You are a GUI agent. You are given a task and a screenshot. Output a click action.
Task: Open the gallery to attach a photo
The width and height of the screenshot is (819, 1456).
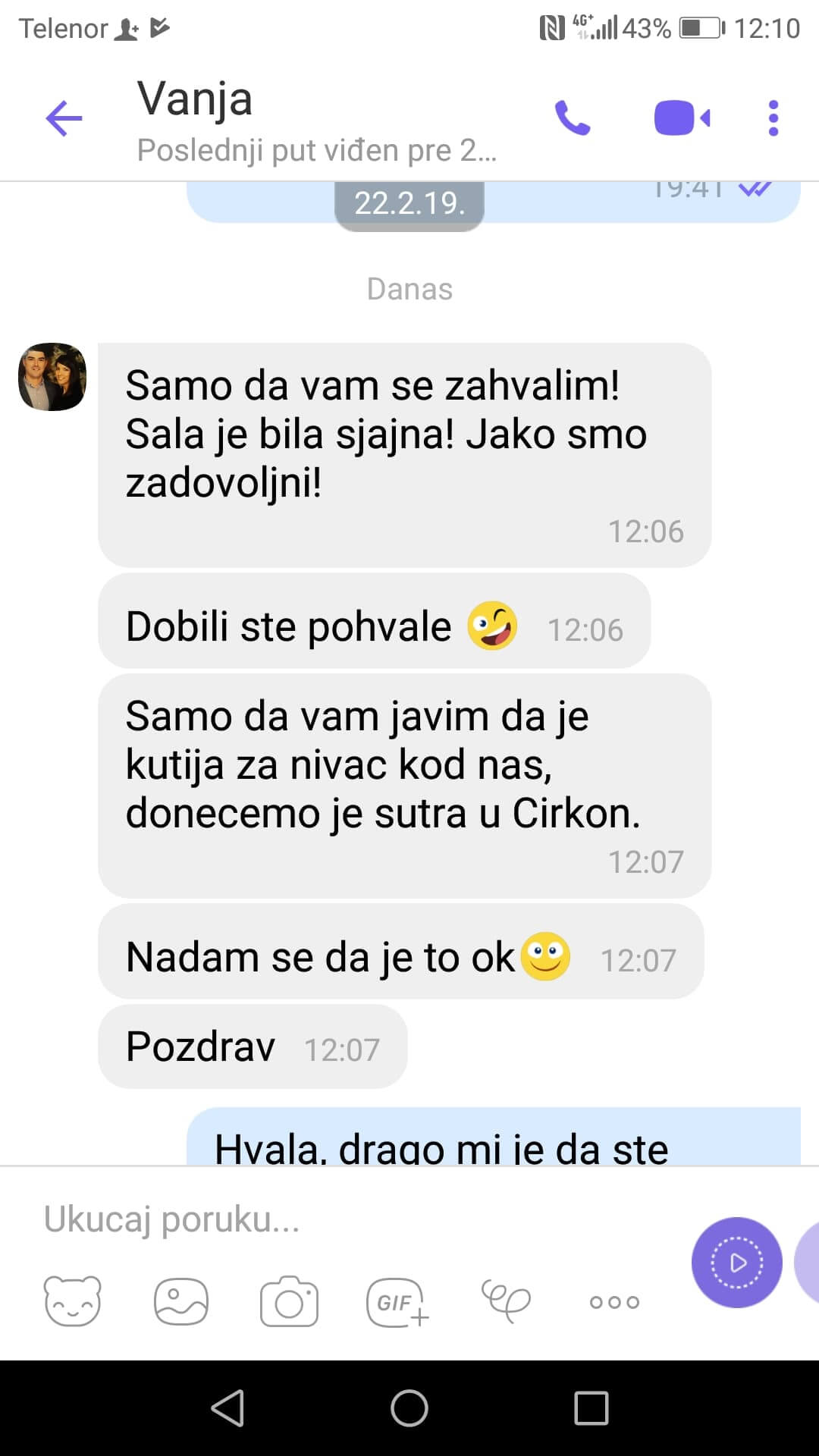181,1301
